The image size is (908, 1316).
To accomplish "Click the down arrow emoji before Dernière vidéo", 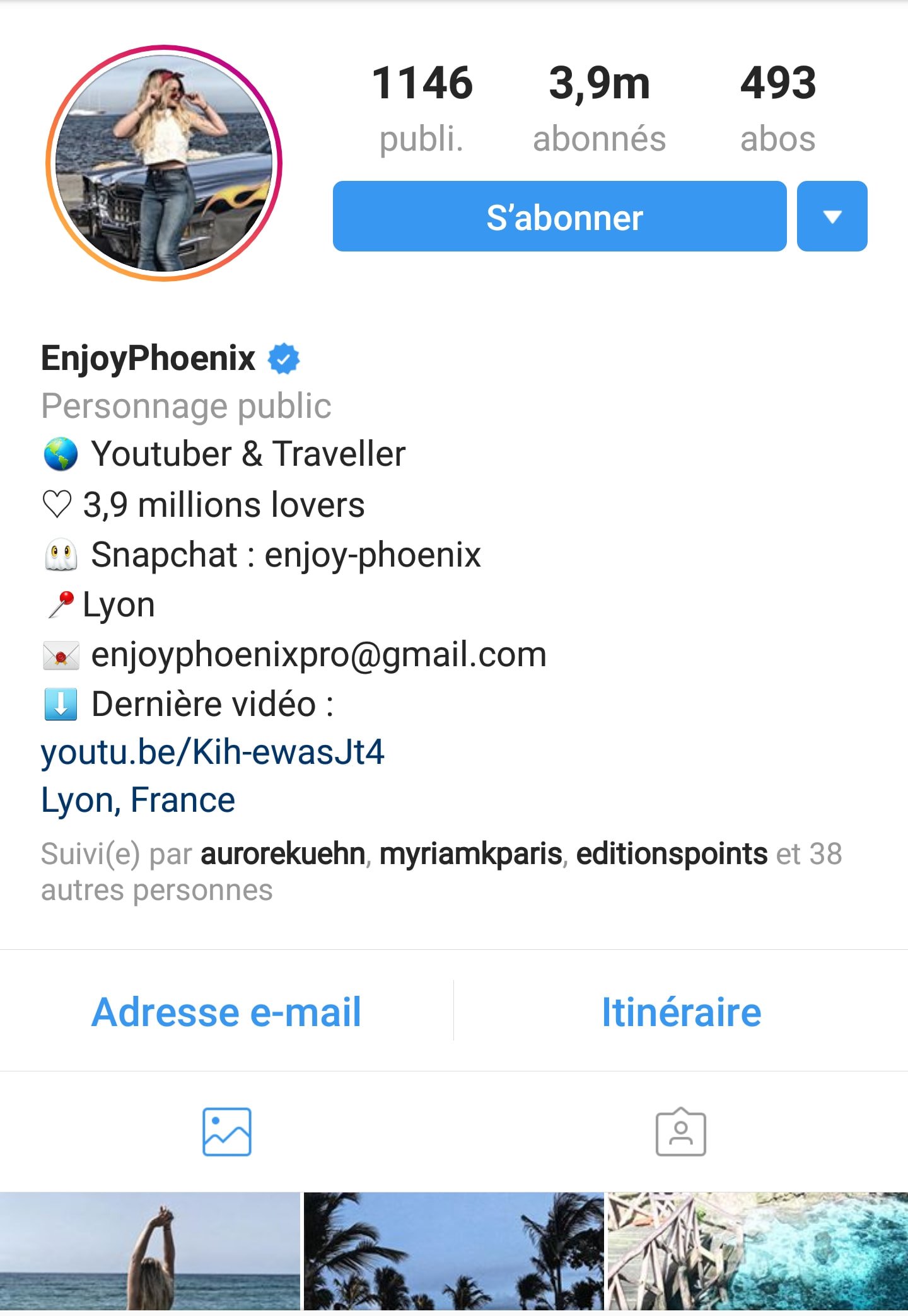I will pyautogui.click(x=59, y=704).
